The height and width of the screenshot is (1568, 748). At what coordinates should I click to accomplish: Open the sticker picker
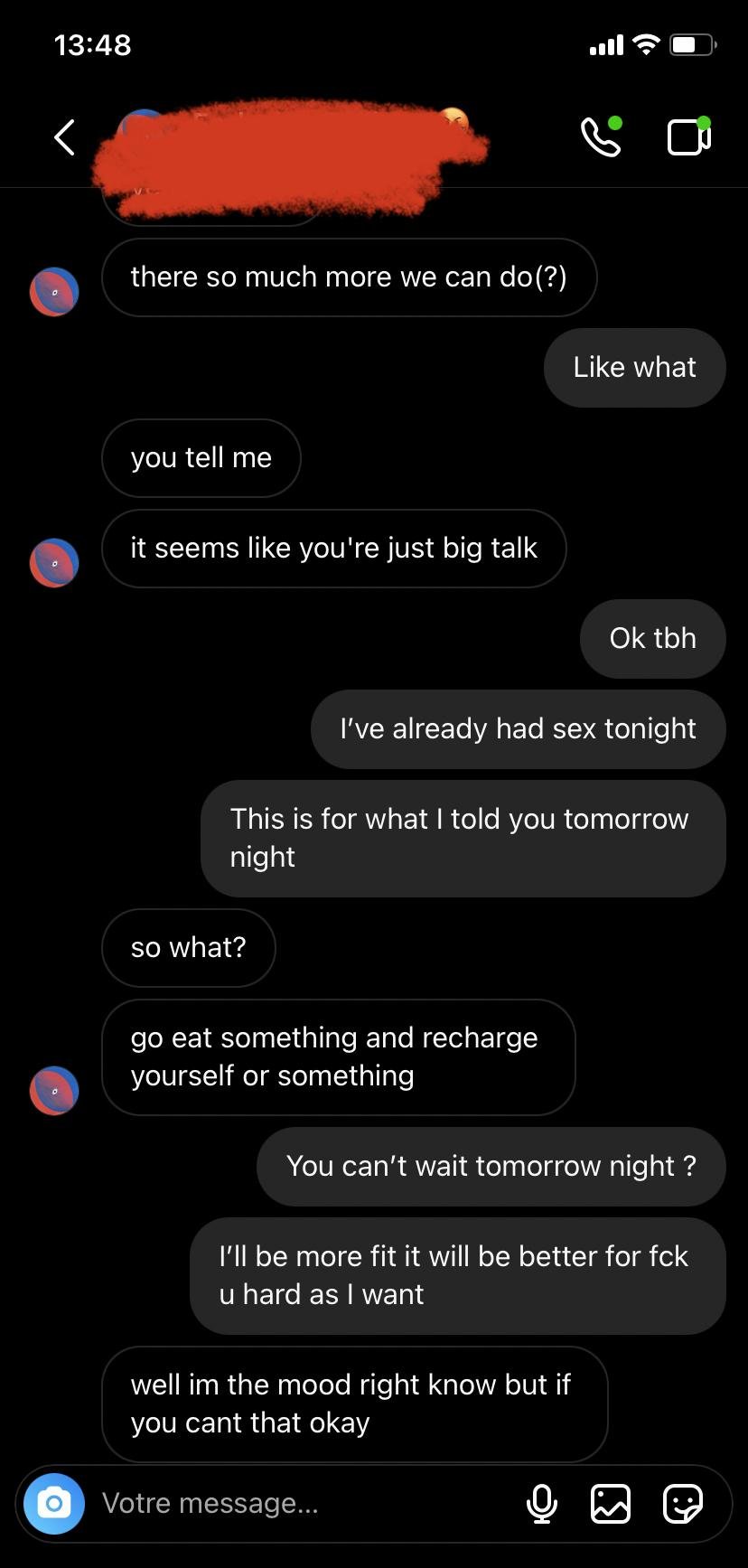[683, 1504]
